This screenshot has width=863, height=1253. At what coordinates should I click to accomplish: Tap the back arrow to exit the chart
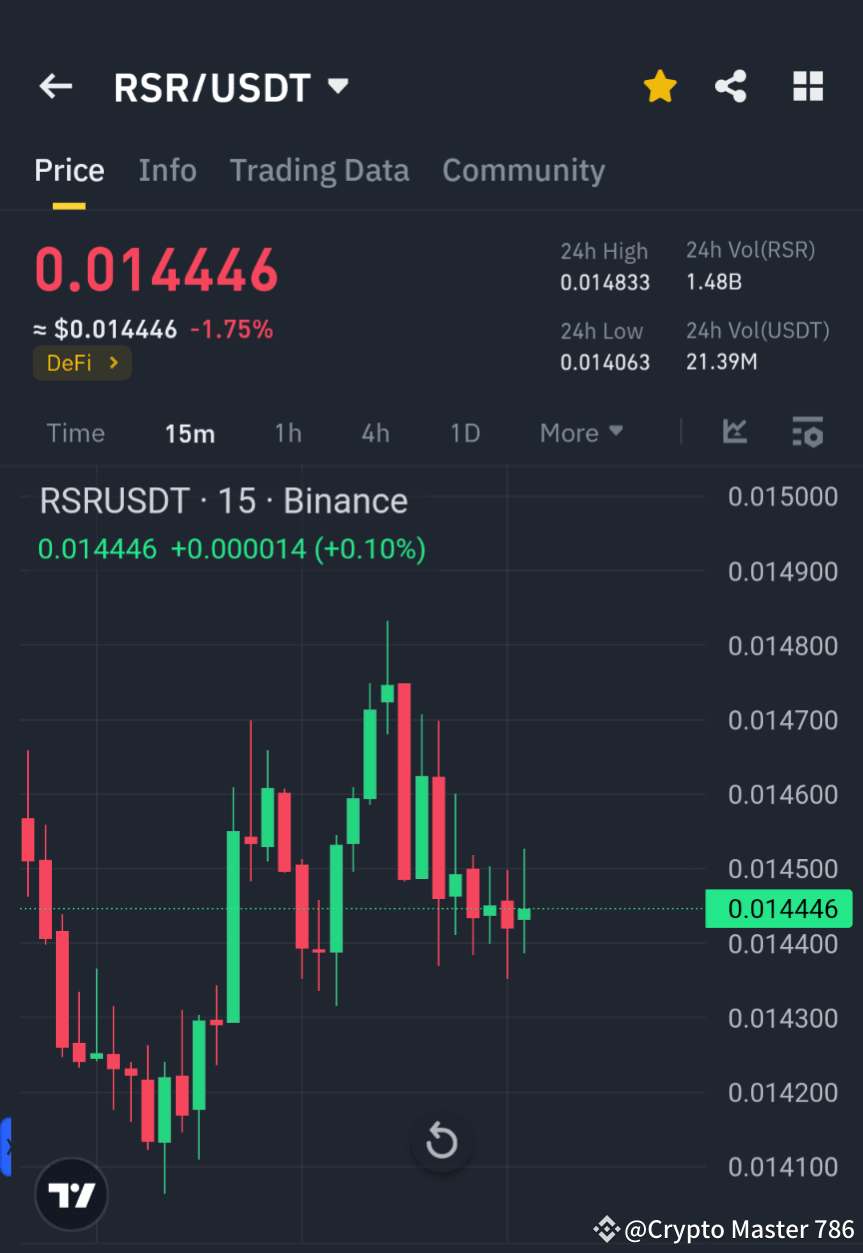[55, 86]
